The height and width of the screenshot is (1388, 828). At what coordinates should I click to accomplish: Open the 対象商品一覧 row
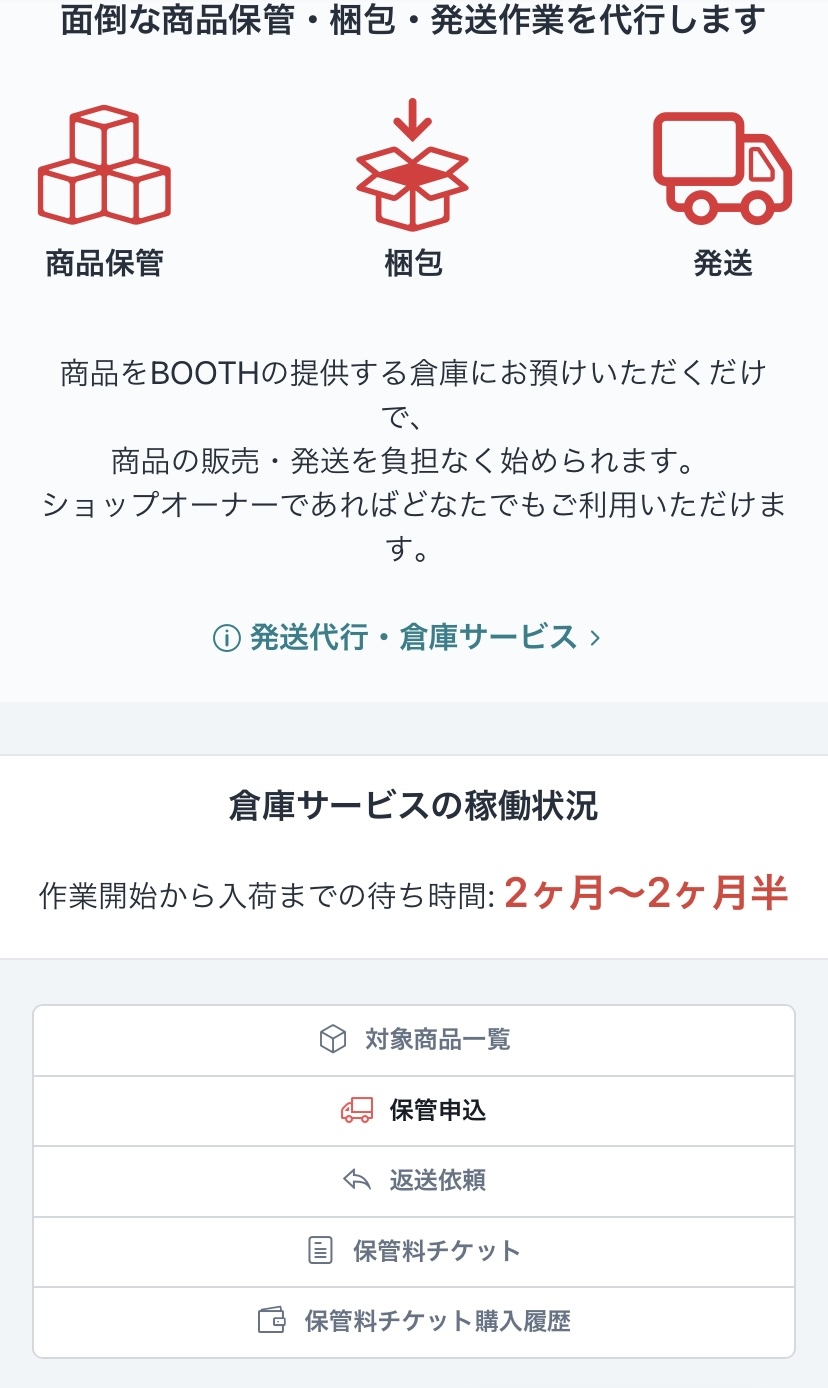pos(414,1040)
